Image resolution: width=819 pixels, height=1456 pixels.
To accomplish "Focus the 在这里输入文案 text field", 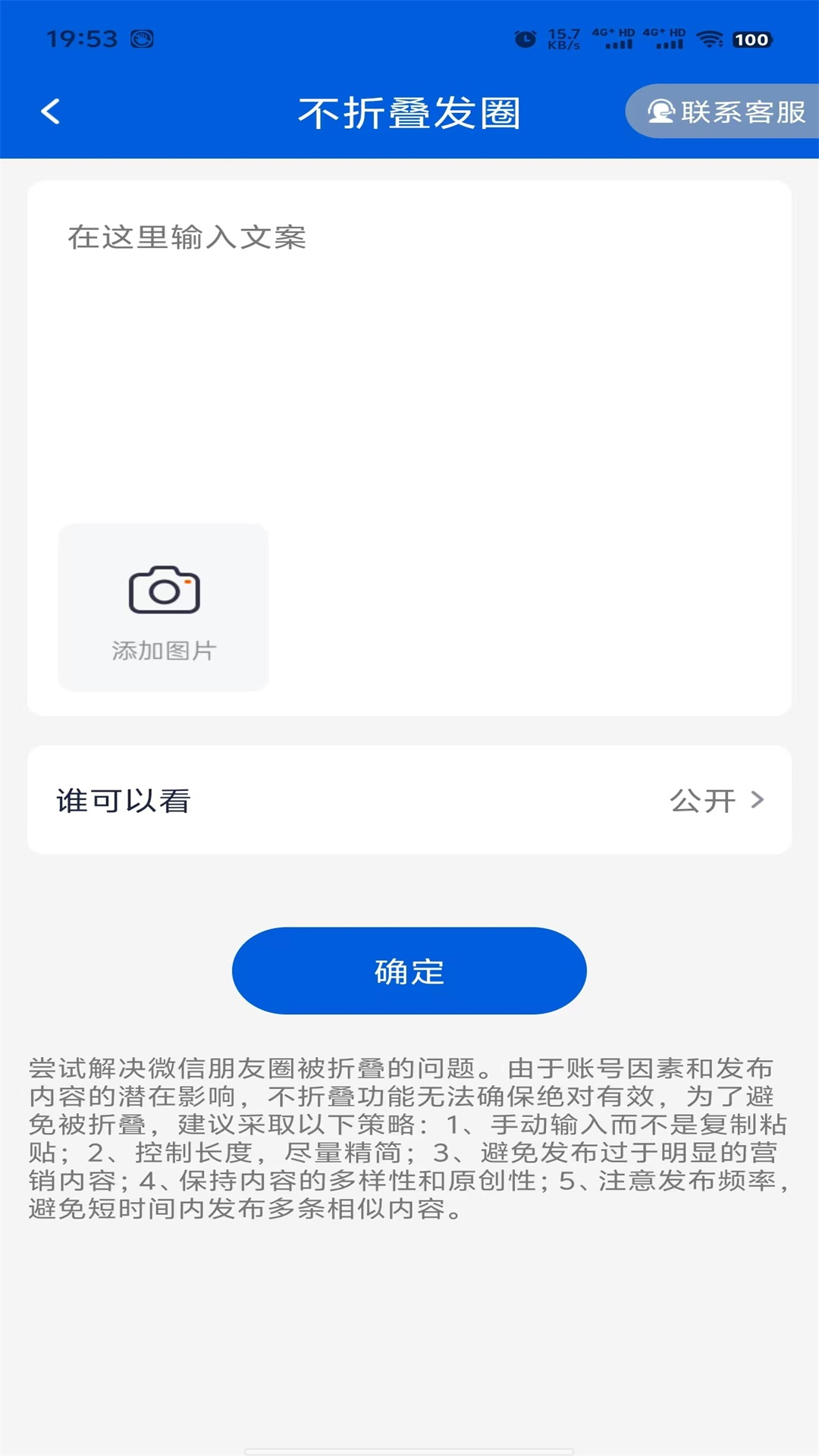I will click(409, 341).
